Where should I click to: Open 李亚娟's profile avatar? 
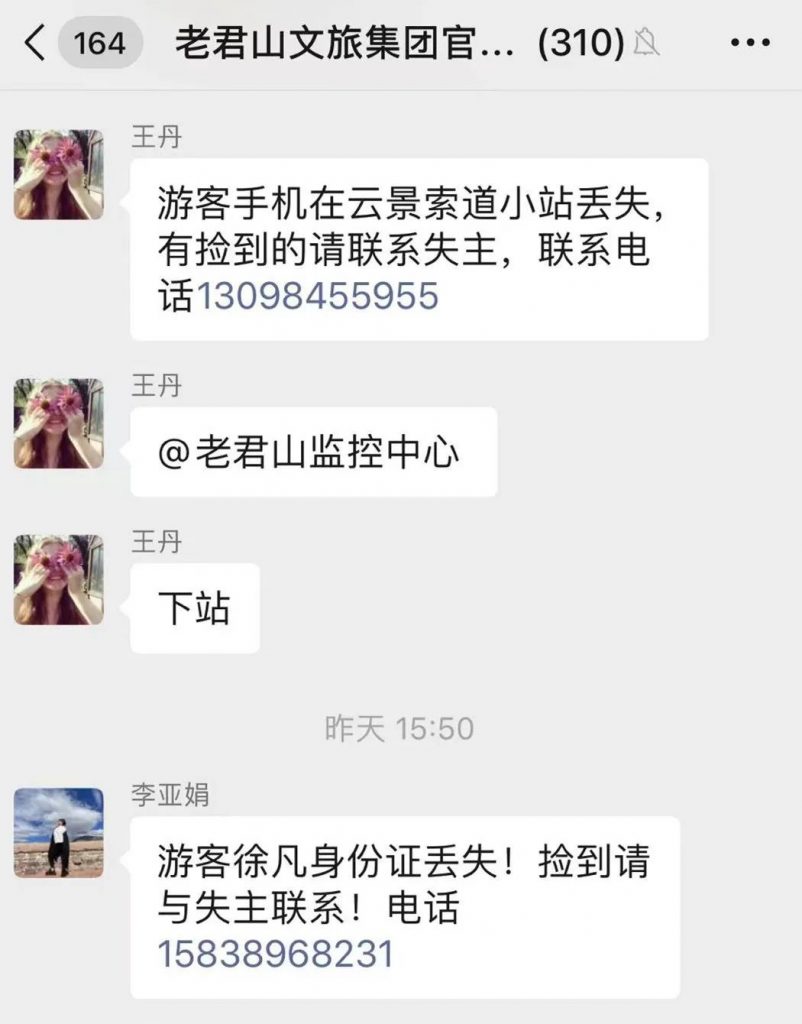pyautogui.click(x=58, y=832)
